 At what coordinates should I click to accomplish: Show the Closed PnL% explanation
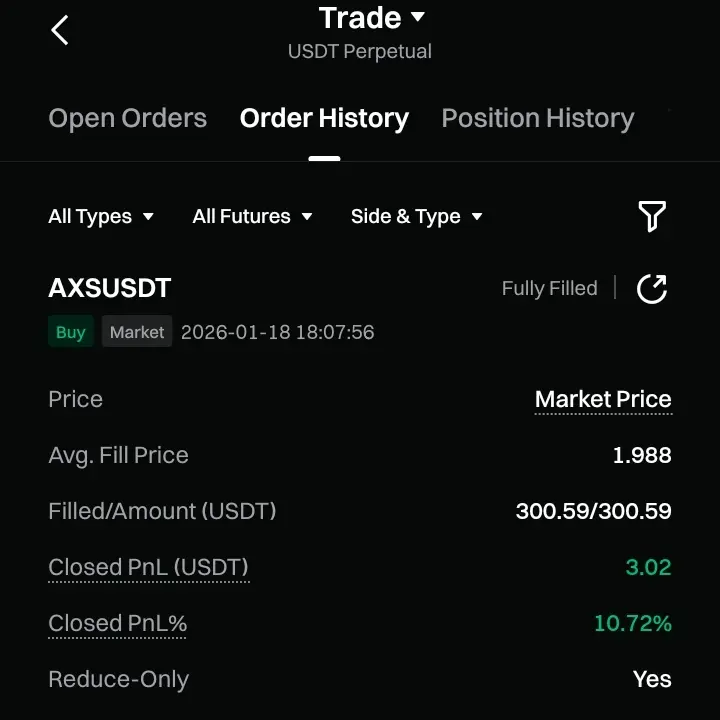coord(117,623)
